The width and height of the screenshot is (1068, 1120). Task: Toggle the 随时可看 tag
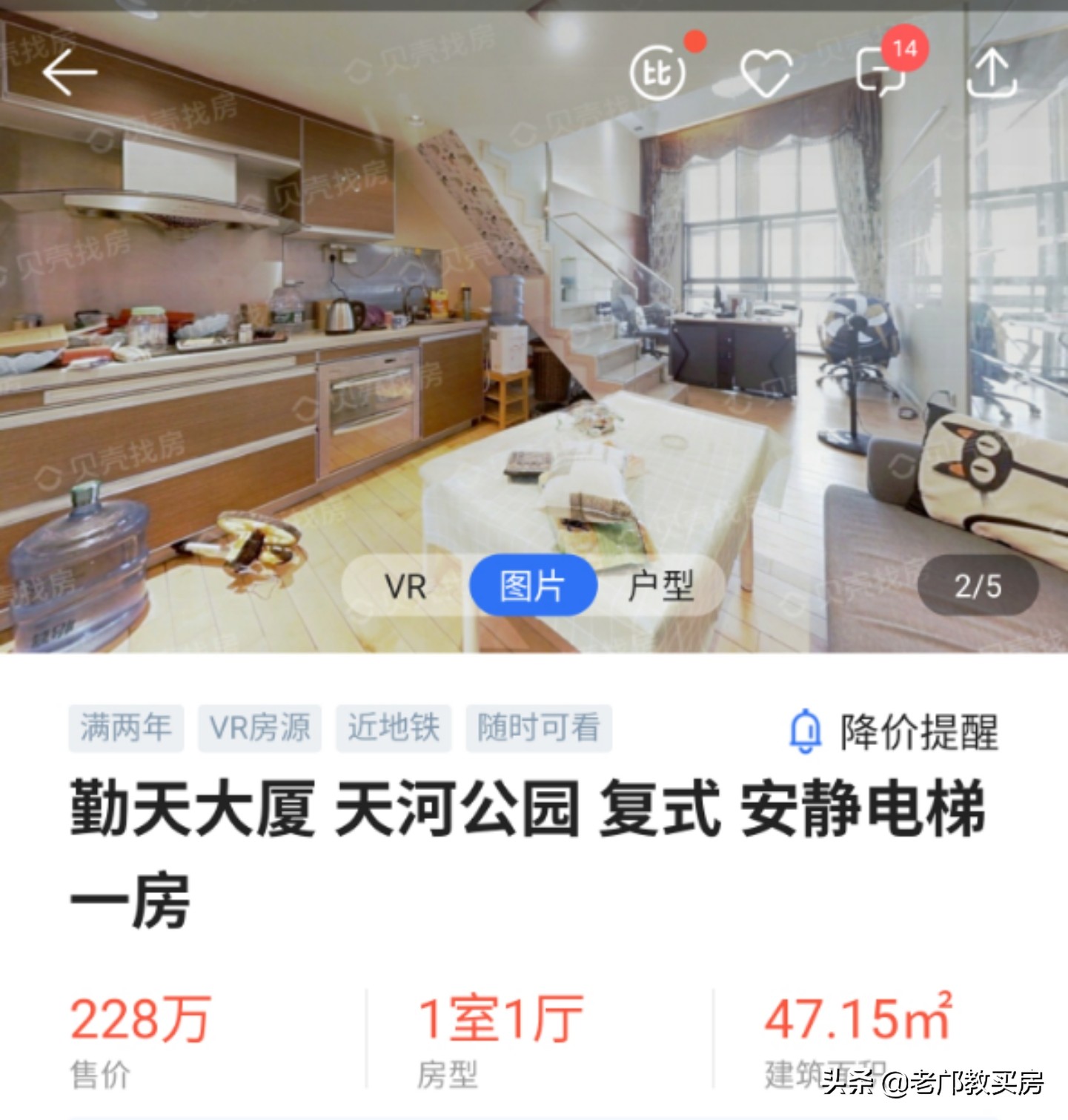(x=539, y=729)
